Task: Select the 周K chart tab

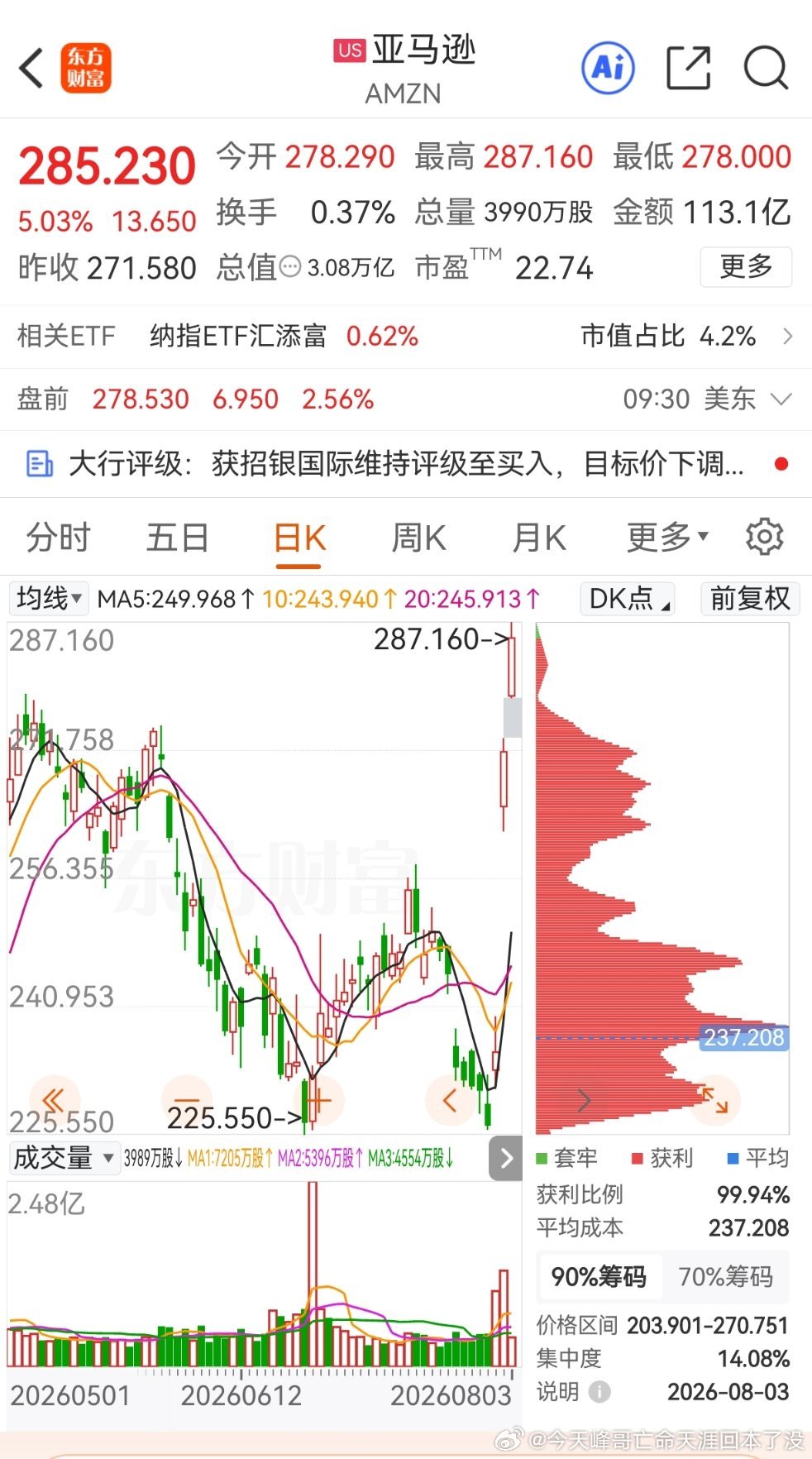Action: click(419, 538)
